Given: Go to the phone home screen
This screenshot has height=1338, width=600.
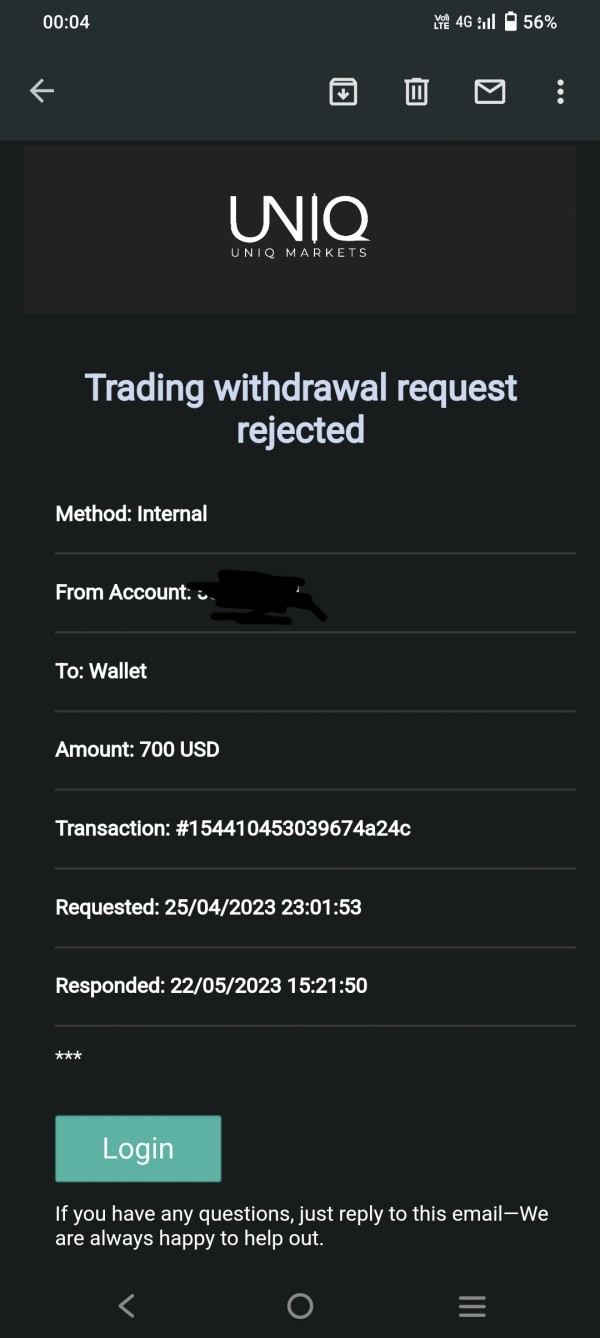Looking at the screenshot, I should pos(300,1305).
